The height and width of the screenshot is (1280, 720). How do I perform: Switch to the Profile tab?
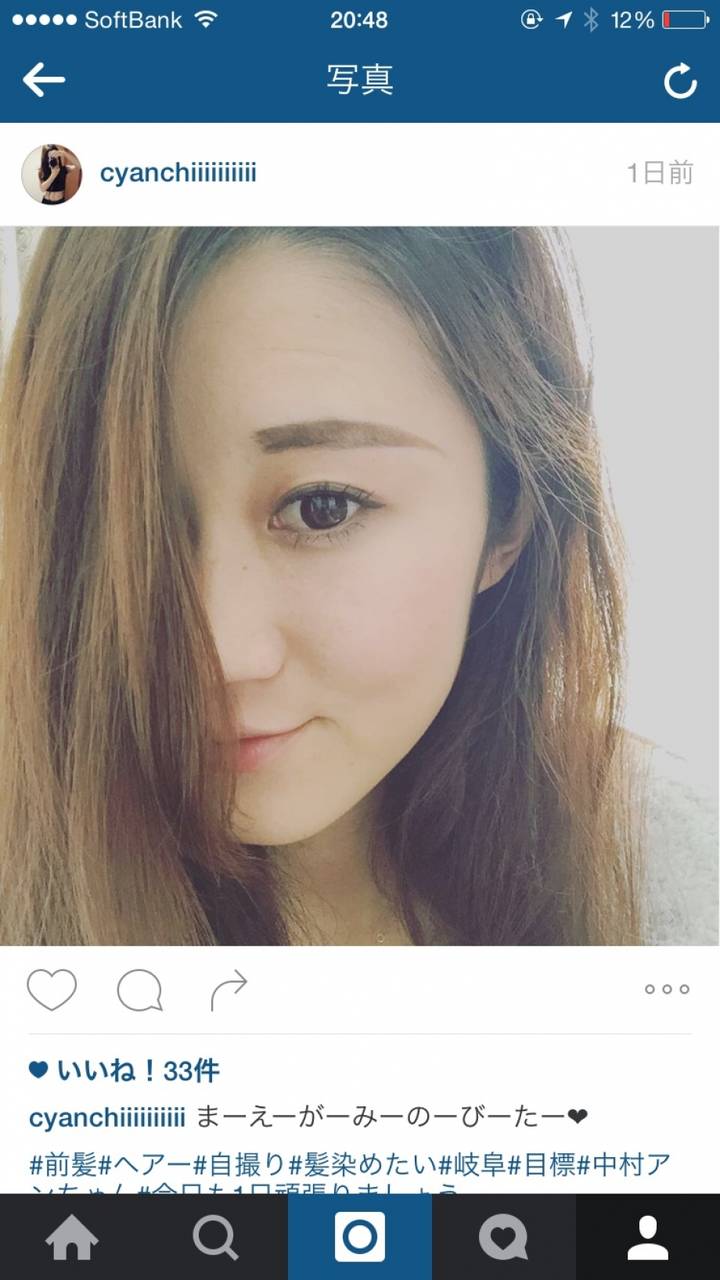(x=648, y=1238)
